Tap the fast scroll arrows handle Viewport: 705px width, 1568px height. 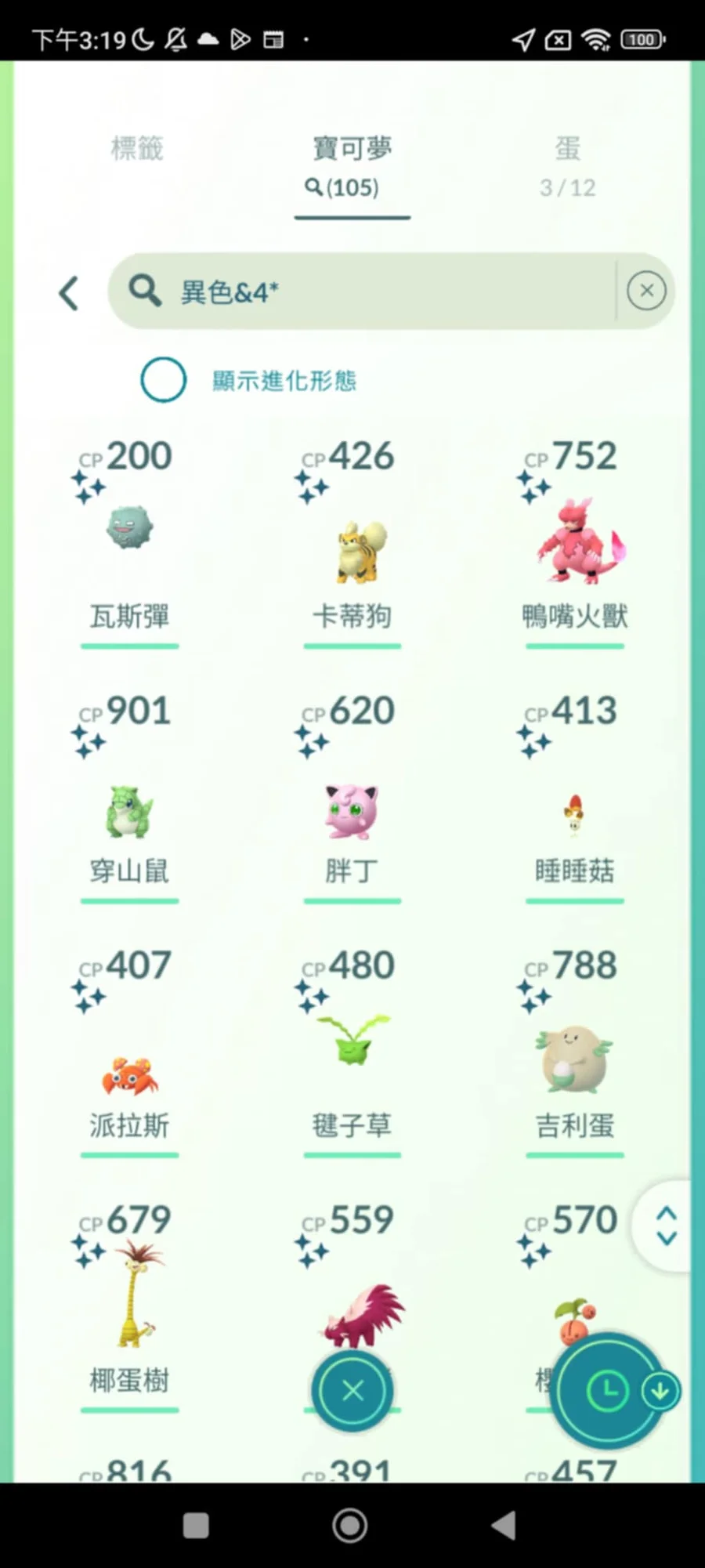(x=666, y=1226)
